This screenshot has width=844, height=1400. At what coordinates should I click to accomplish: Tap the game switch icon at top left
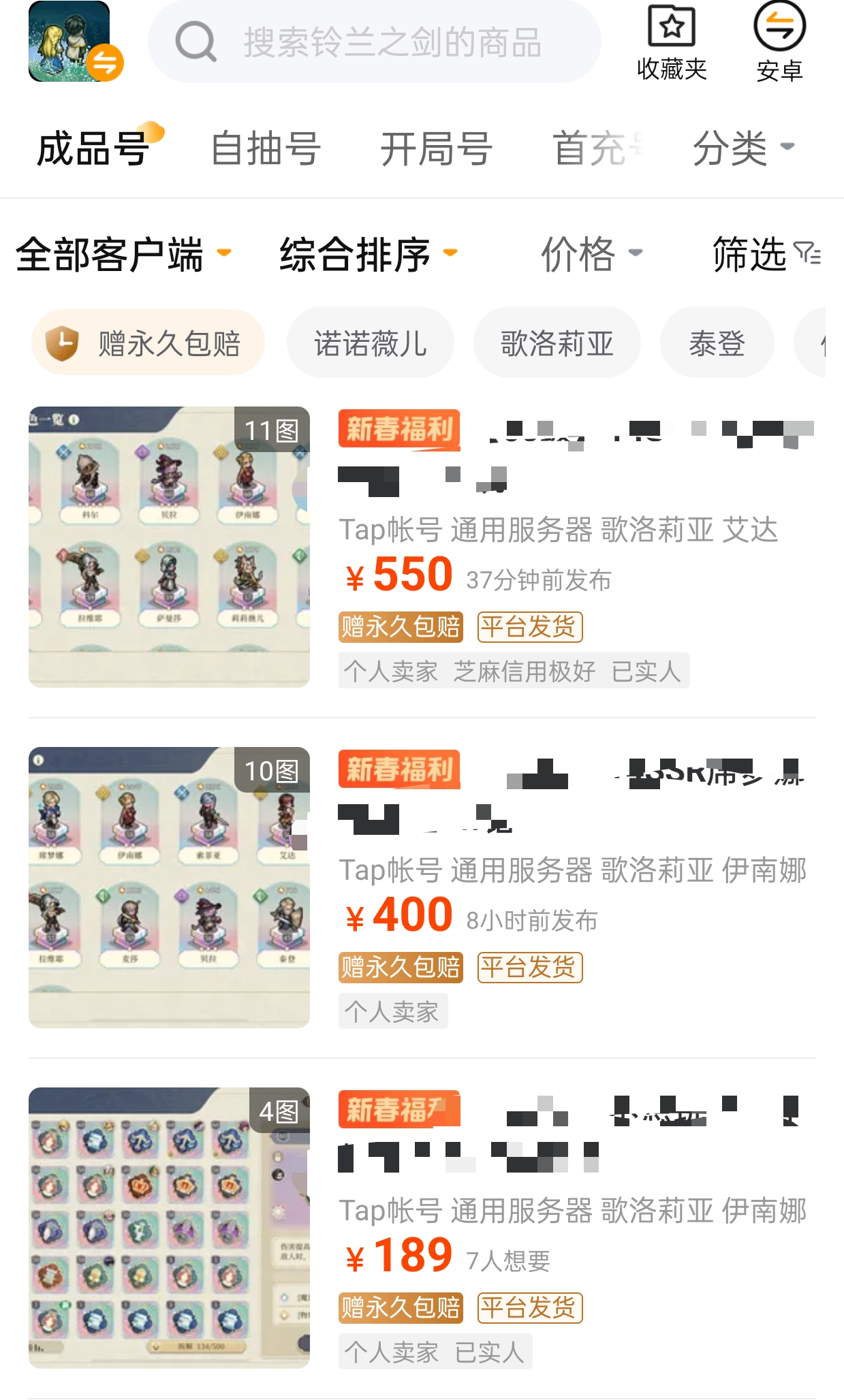(75, 42)
